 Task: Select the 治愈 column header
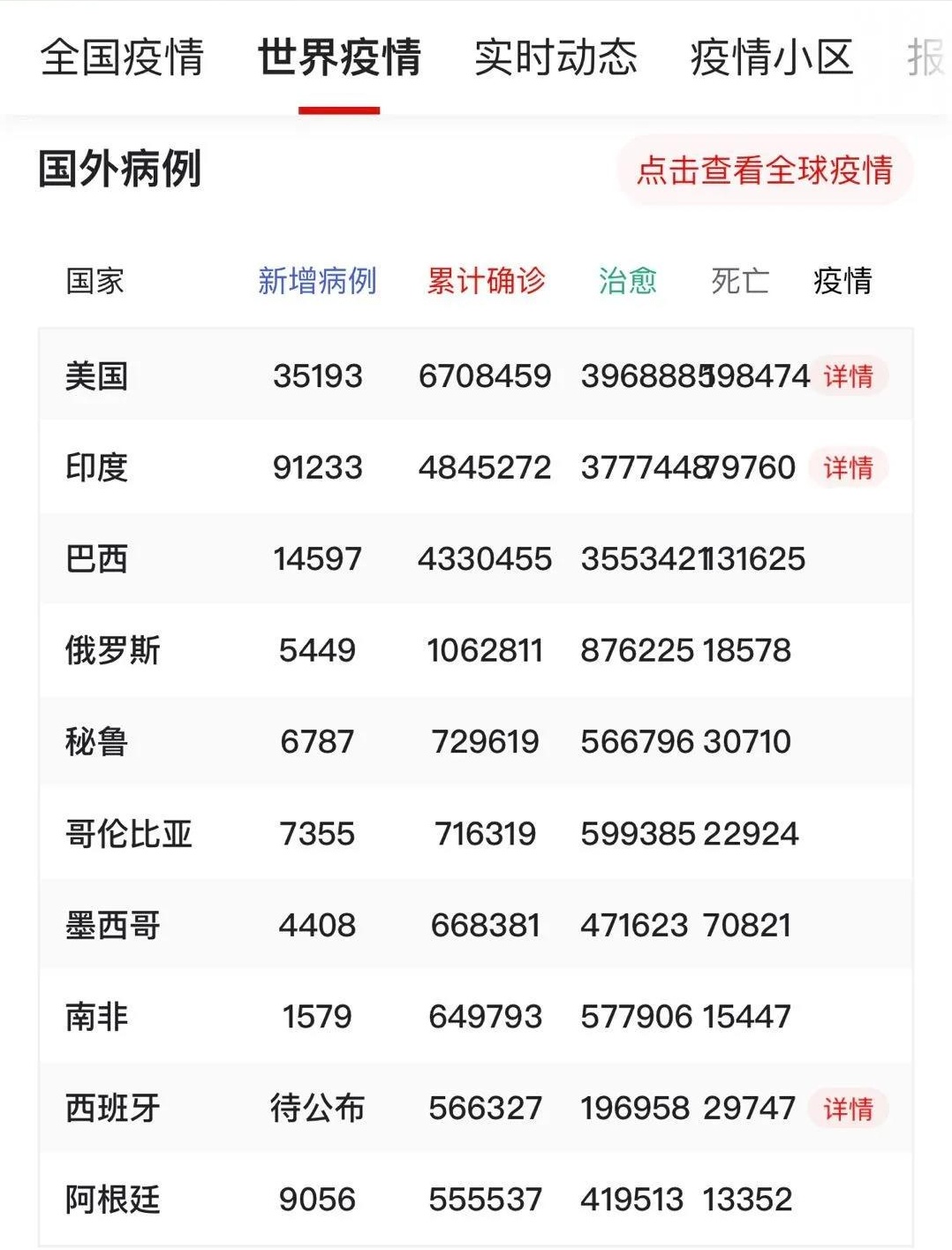click(x=627, y=281)
